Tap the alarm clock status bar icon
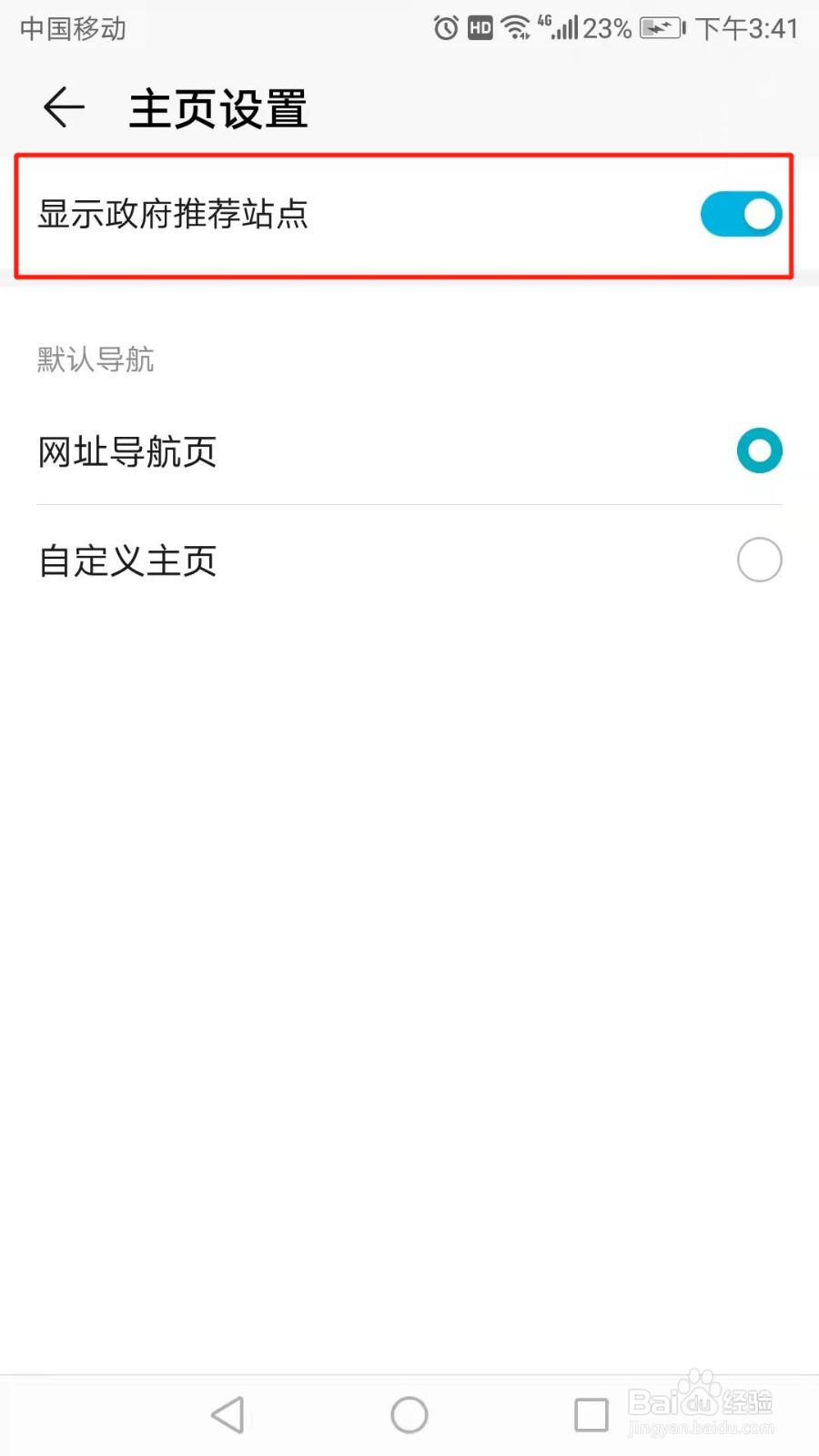 (443, 27)
